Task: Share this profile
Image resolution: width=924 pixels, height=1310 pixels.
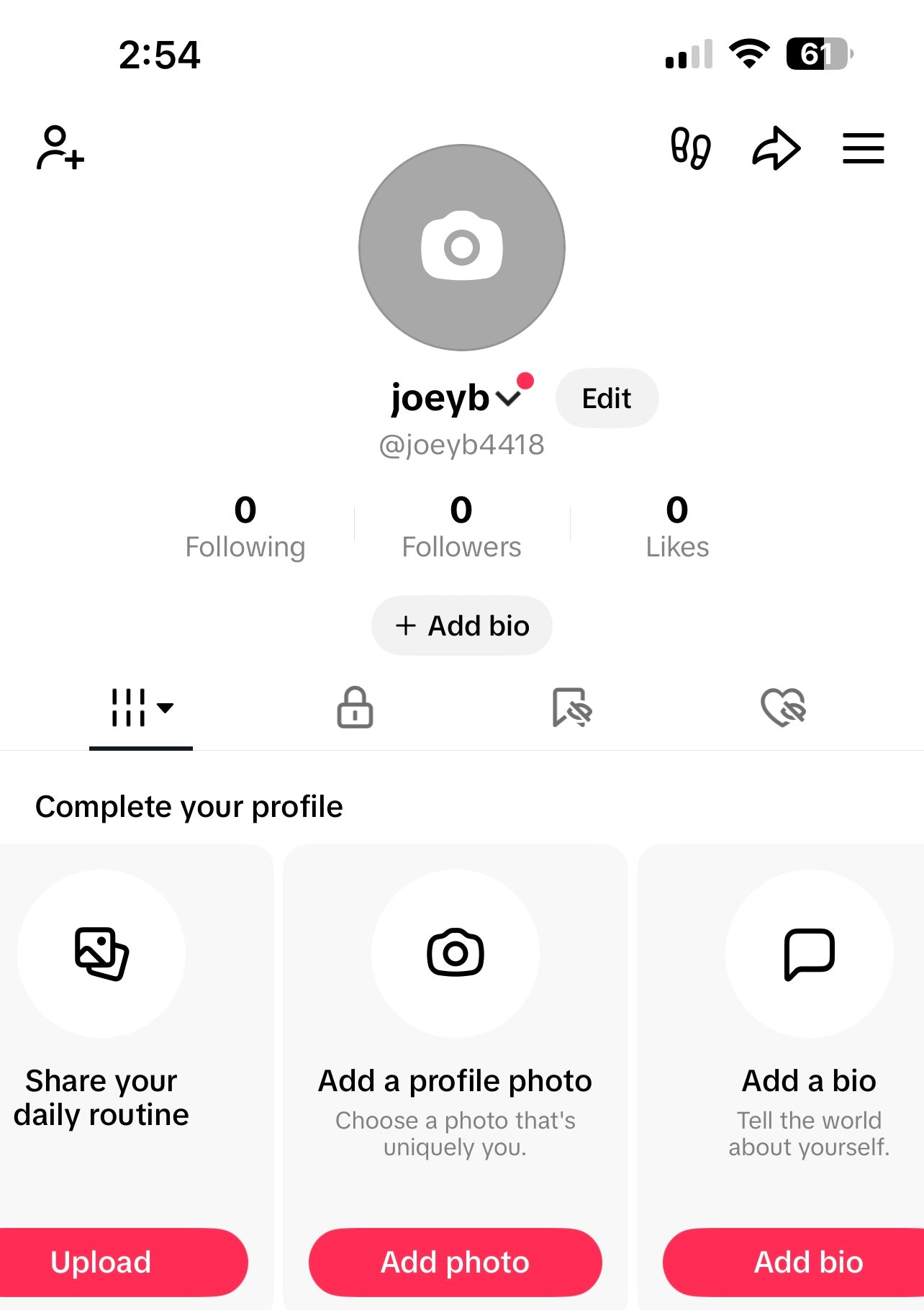Action: [776, 148]
